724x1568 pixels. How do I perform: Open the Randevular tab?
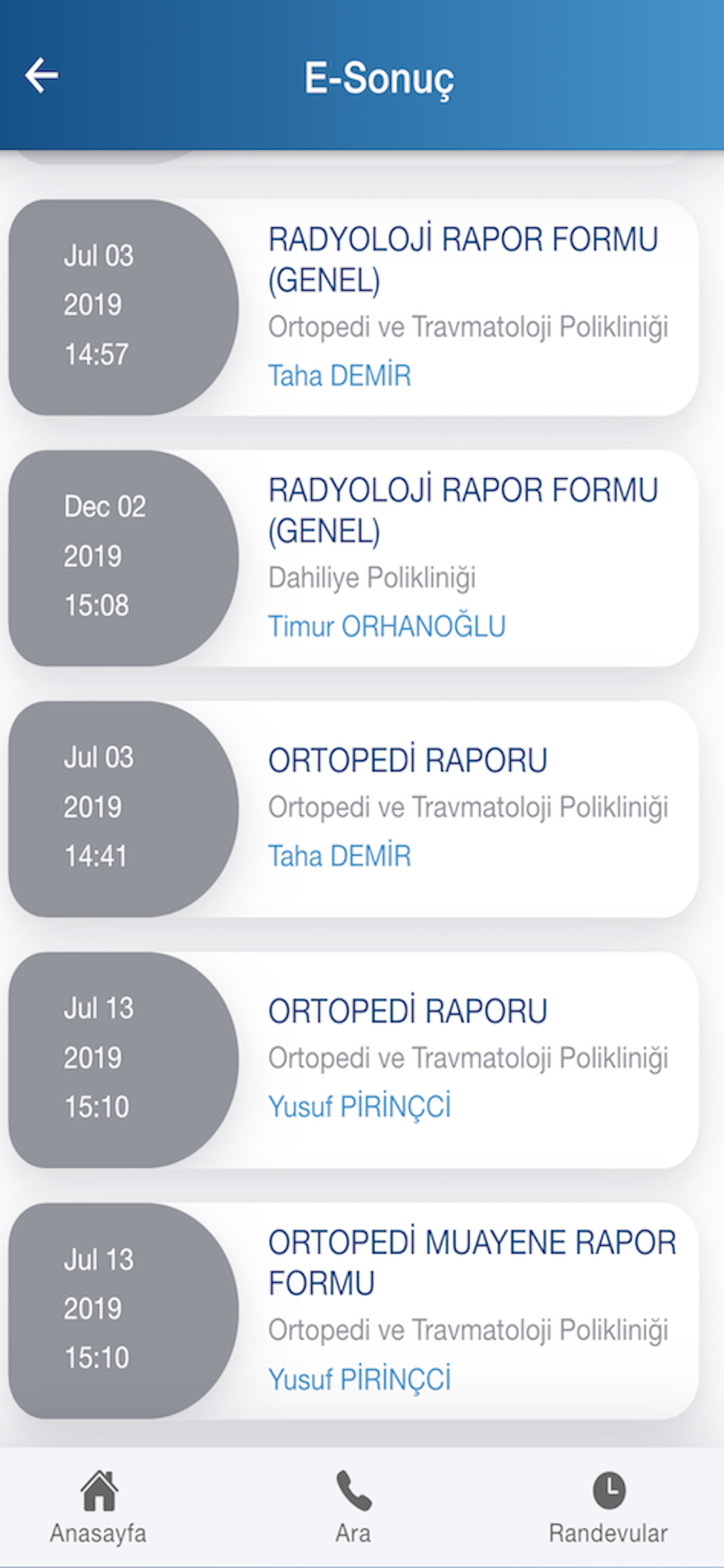pyautogui.click(x=608, y=1507)
